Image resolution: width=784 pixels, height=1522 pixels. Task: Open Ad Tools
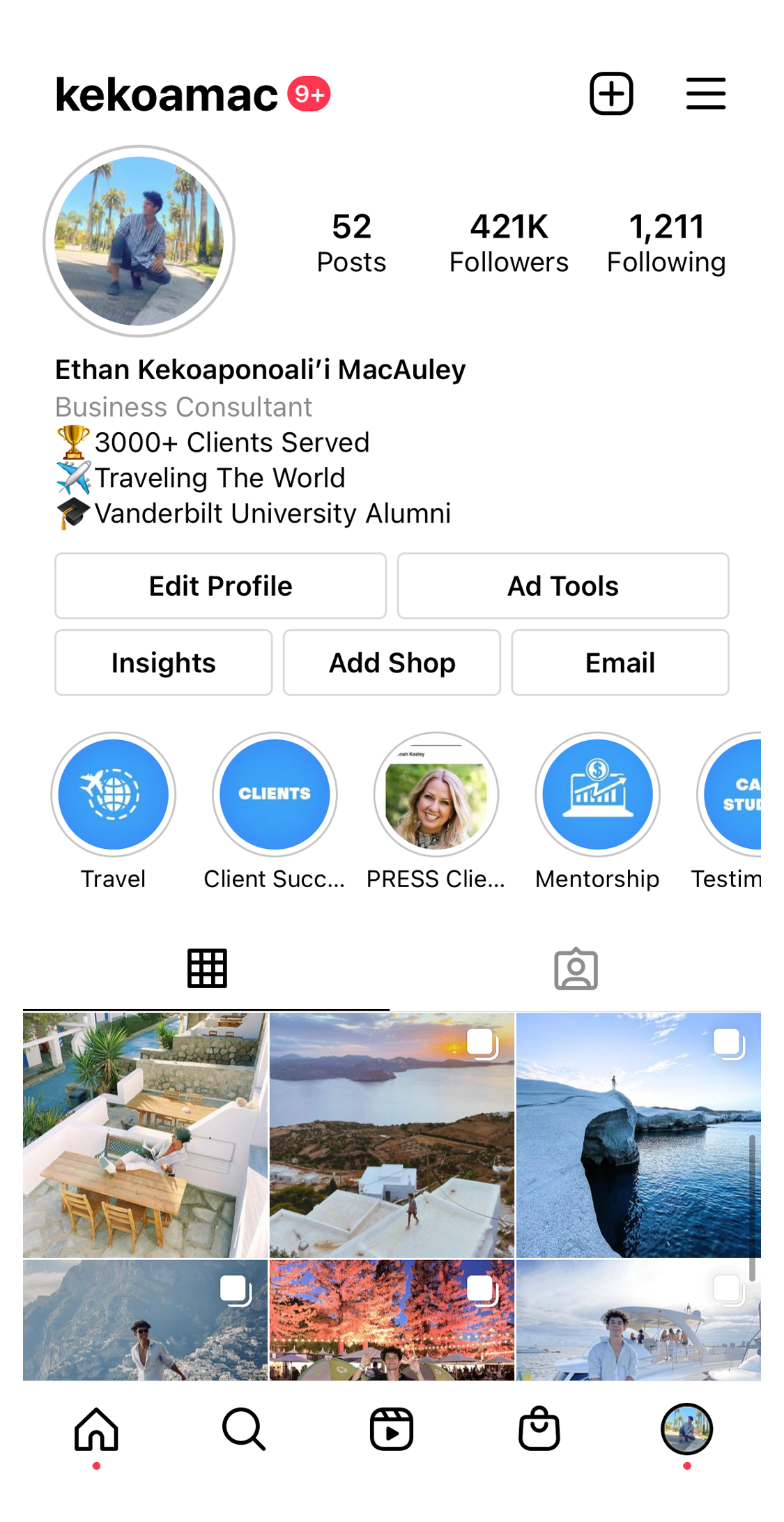pyautogui.click(x=562, y=586)
